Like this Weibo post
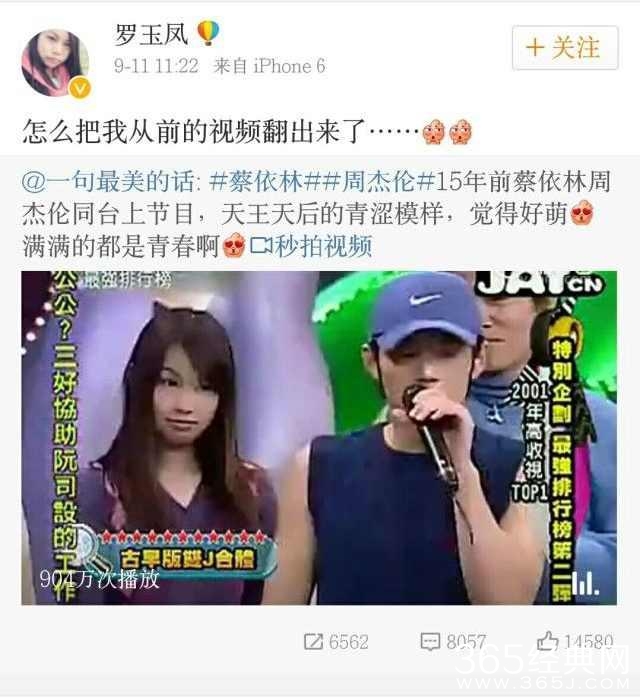This screenshot has width=640, height=698. [574, 641]
